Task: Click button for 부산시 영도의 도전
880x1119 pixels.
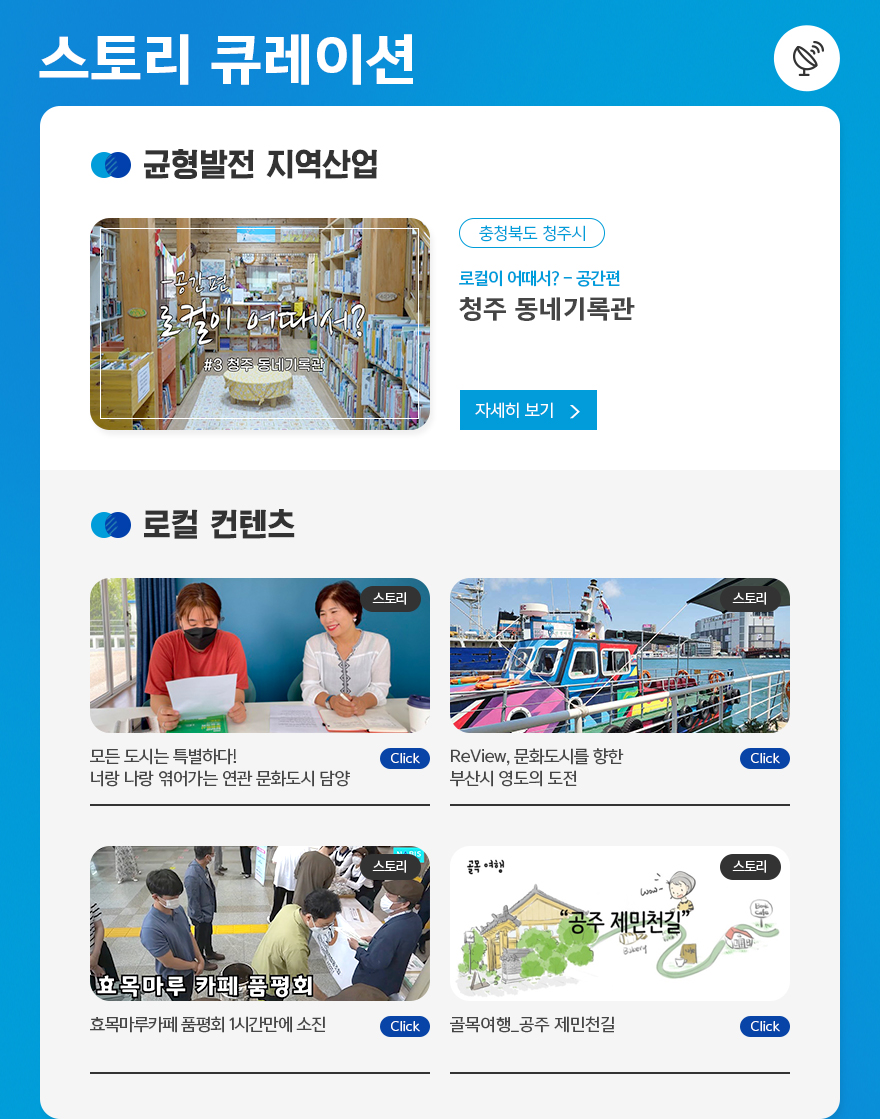Action: click(764, 759)
